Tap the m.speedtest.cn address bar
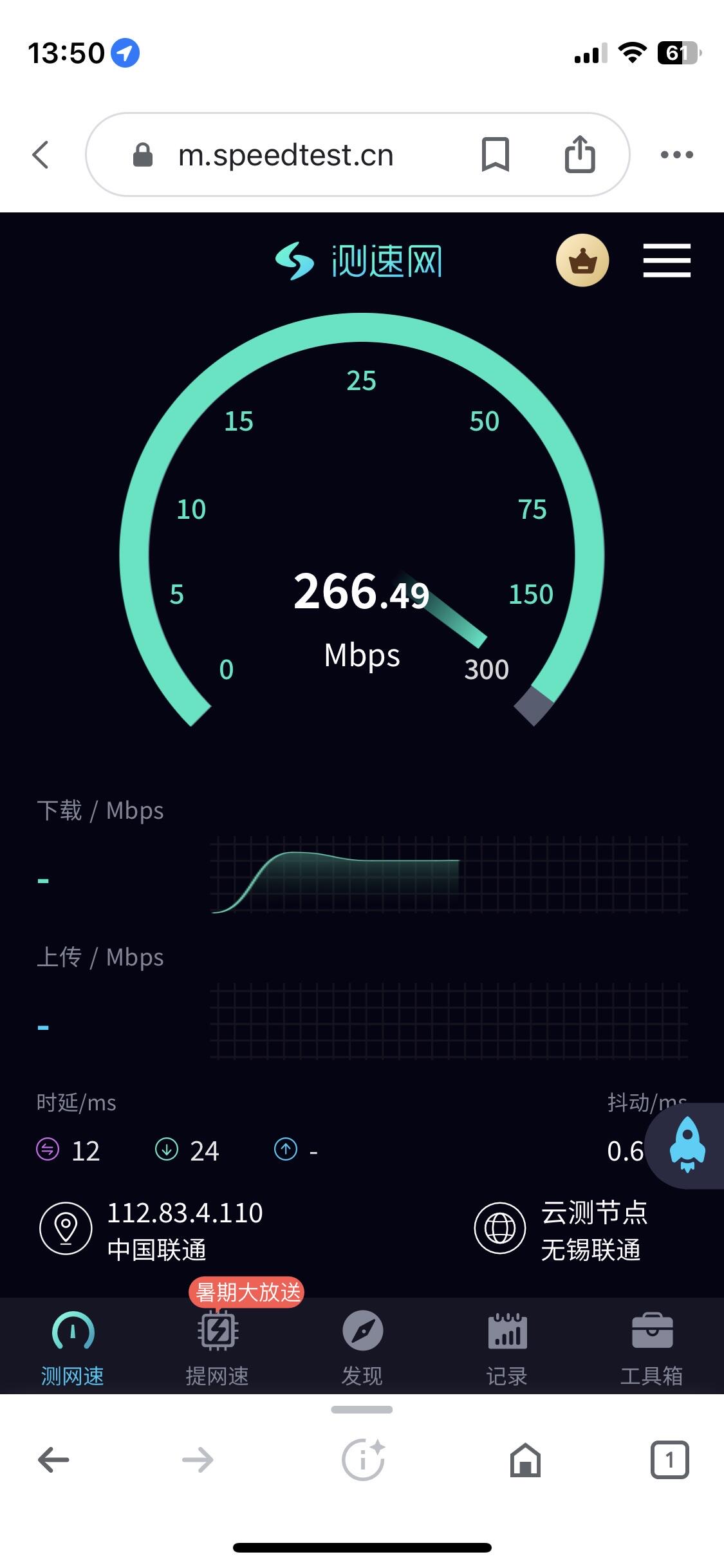This screenshot has width=724, height=1568. point(286,155)
